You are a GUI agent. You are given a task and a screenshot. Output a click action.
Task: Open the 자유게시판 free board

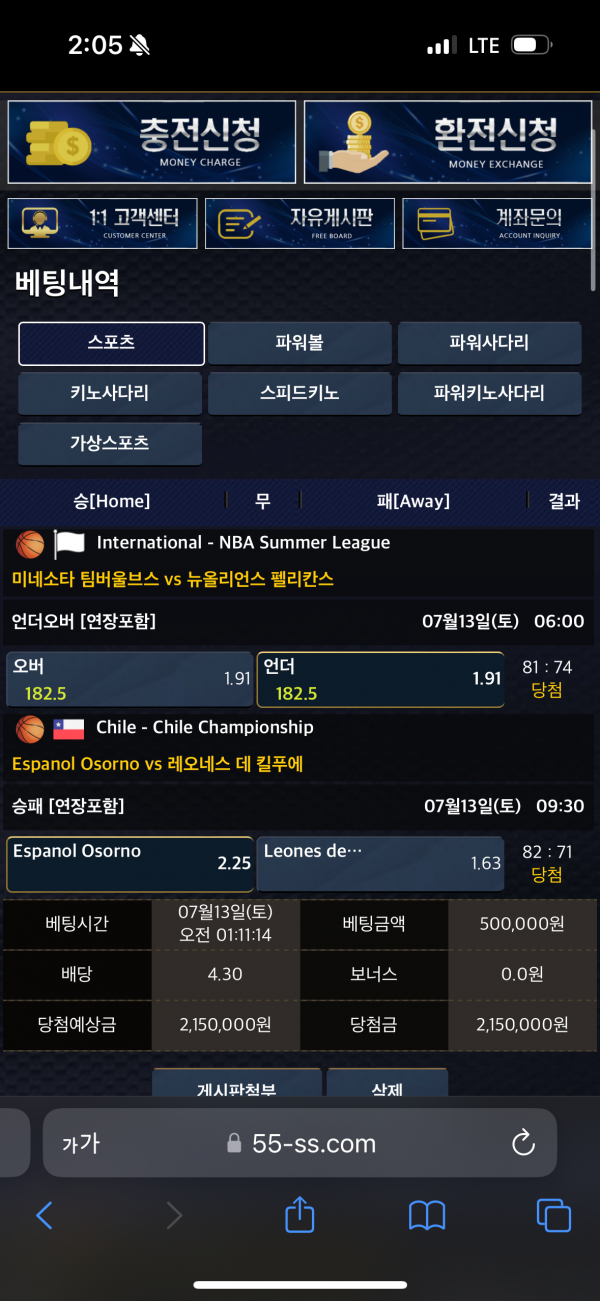300,223
